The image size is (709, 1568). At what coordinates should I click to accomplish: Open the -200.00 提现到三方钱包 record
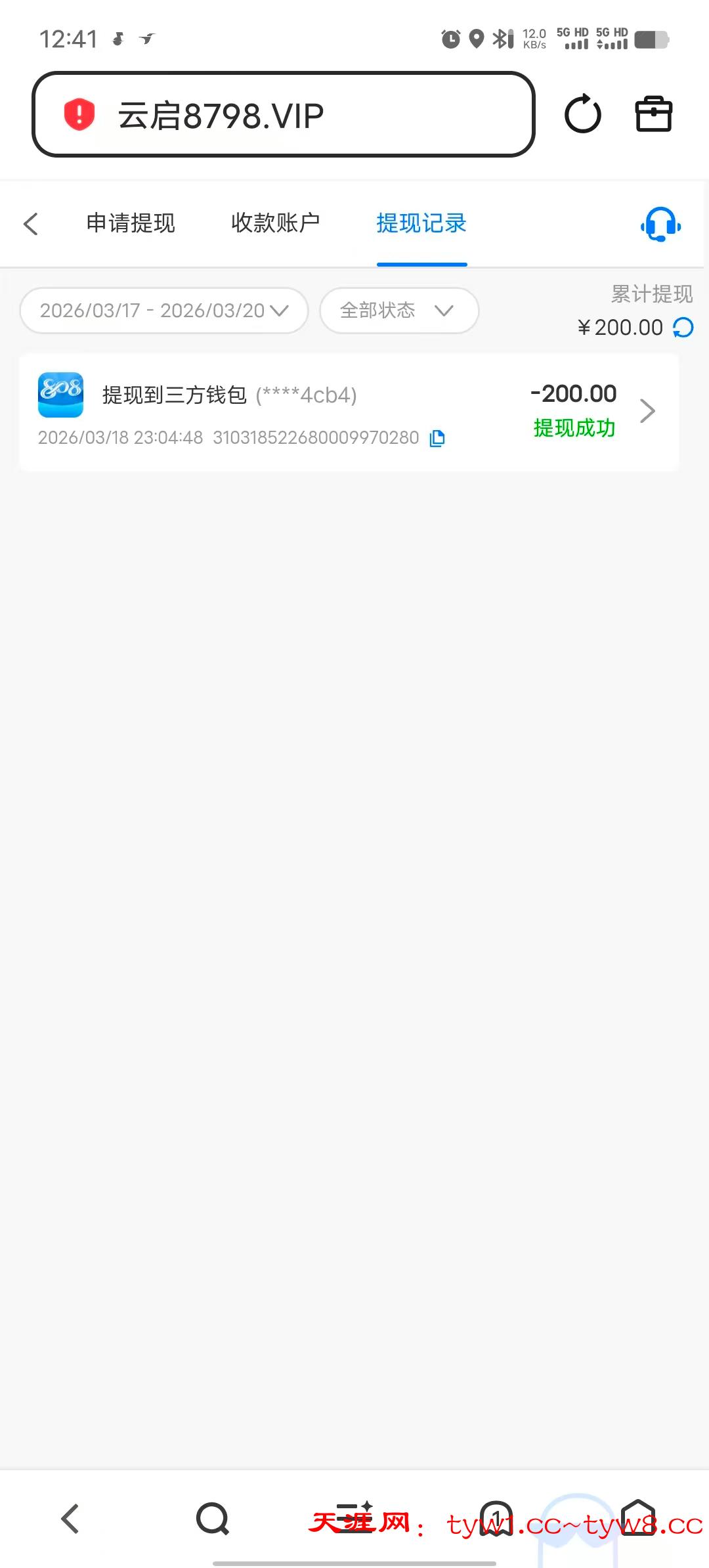pyautogui.click(x=348, y=412)
